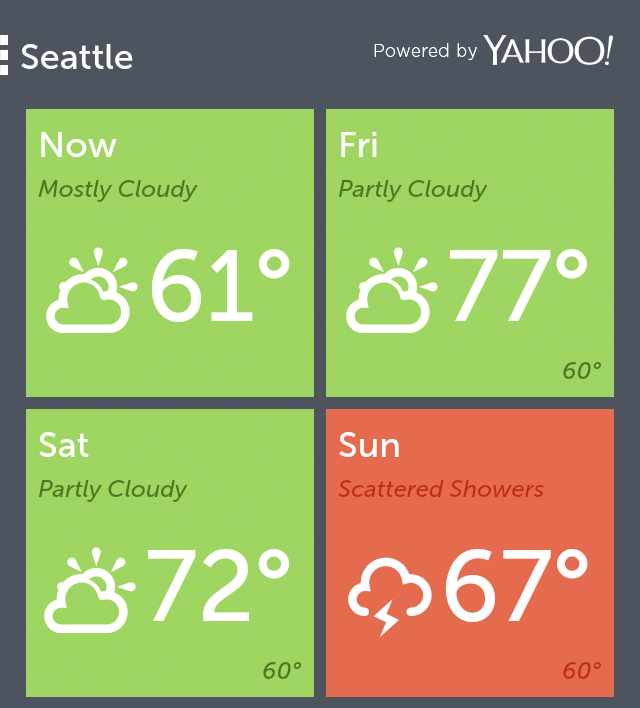The image size is (640, 708).
Task: Open the menu icon beside Seattle
Action: [4, 55]
